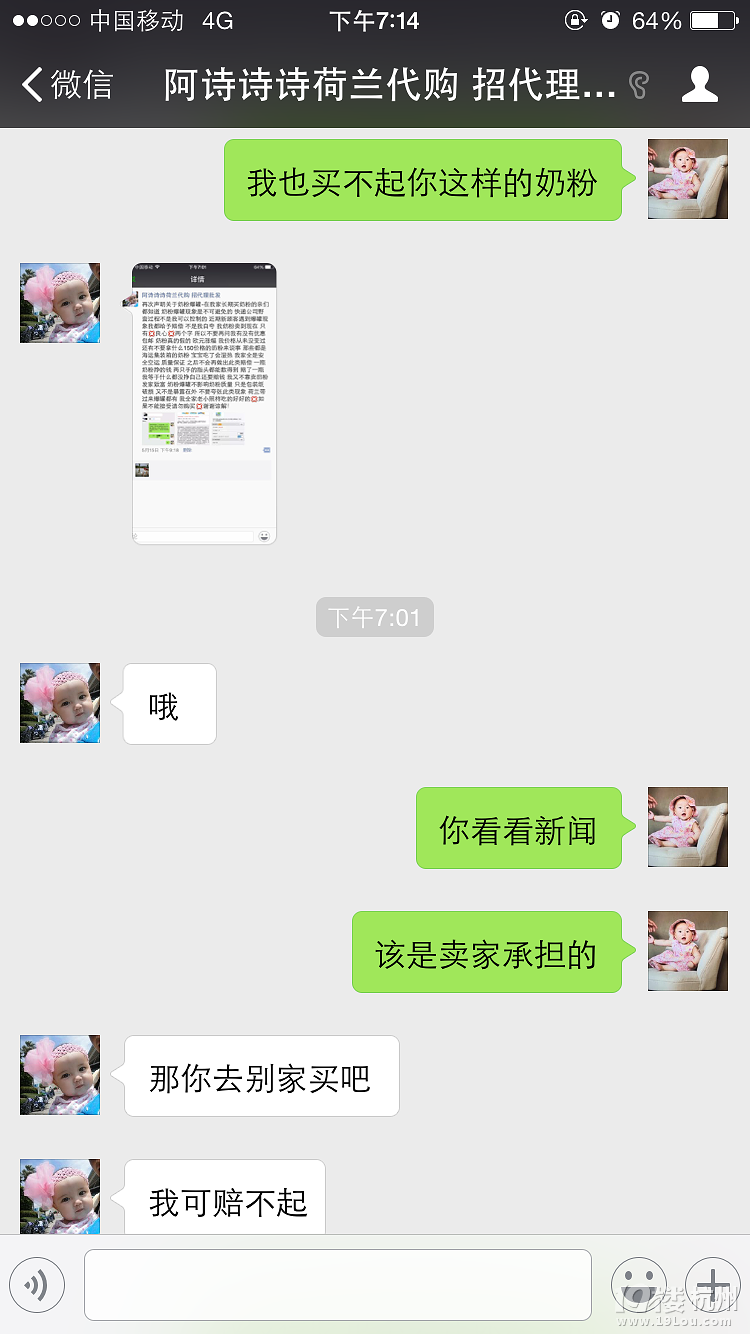
Task: Go back to the 微信 chat list
Action: 68,85
